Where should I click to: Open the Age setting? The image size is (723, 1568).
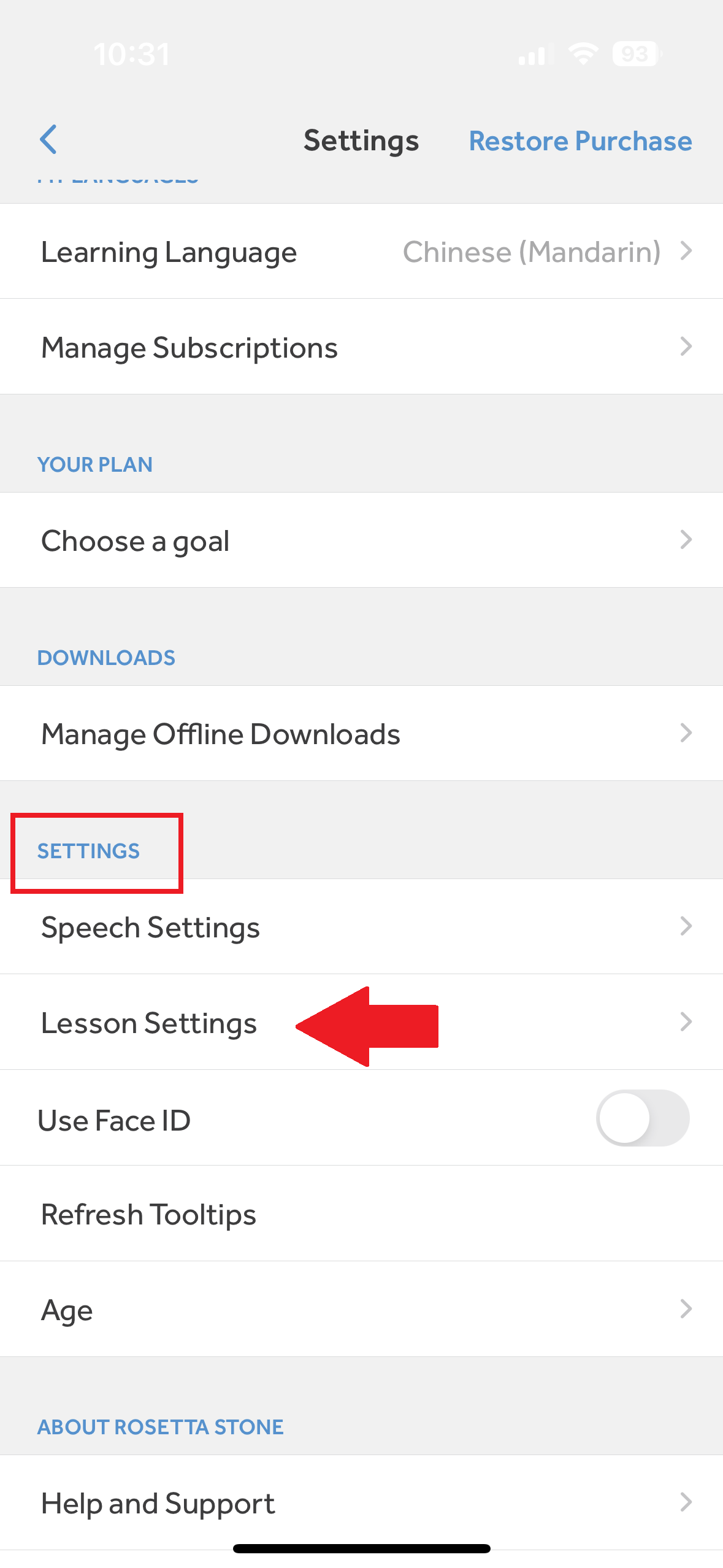pos(361,1310)
